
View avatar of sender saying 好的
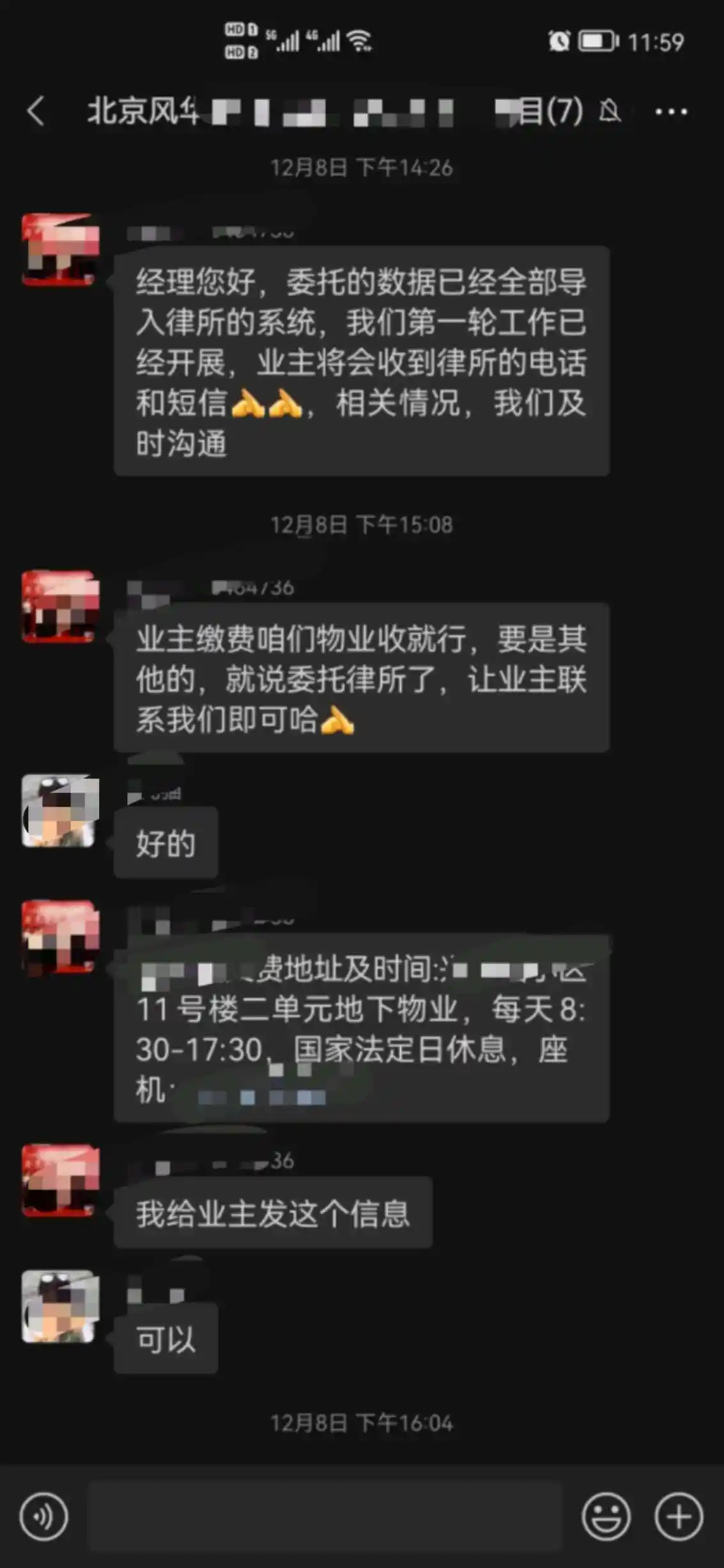(x=59, y=811)
